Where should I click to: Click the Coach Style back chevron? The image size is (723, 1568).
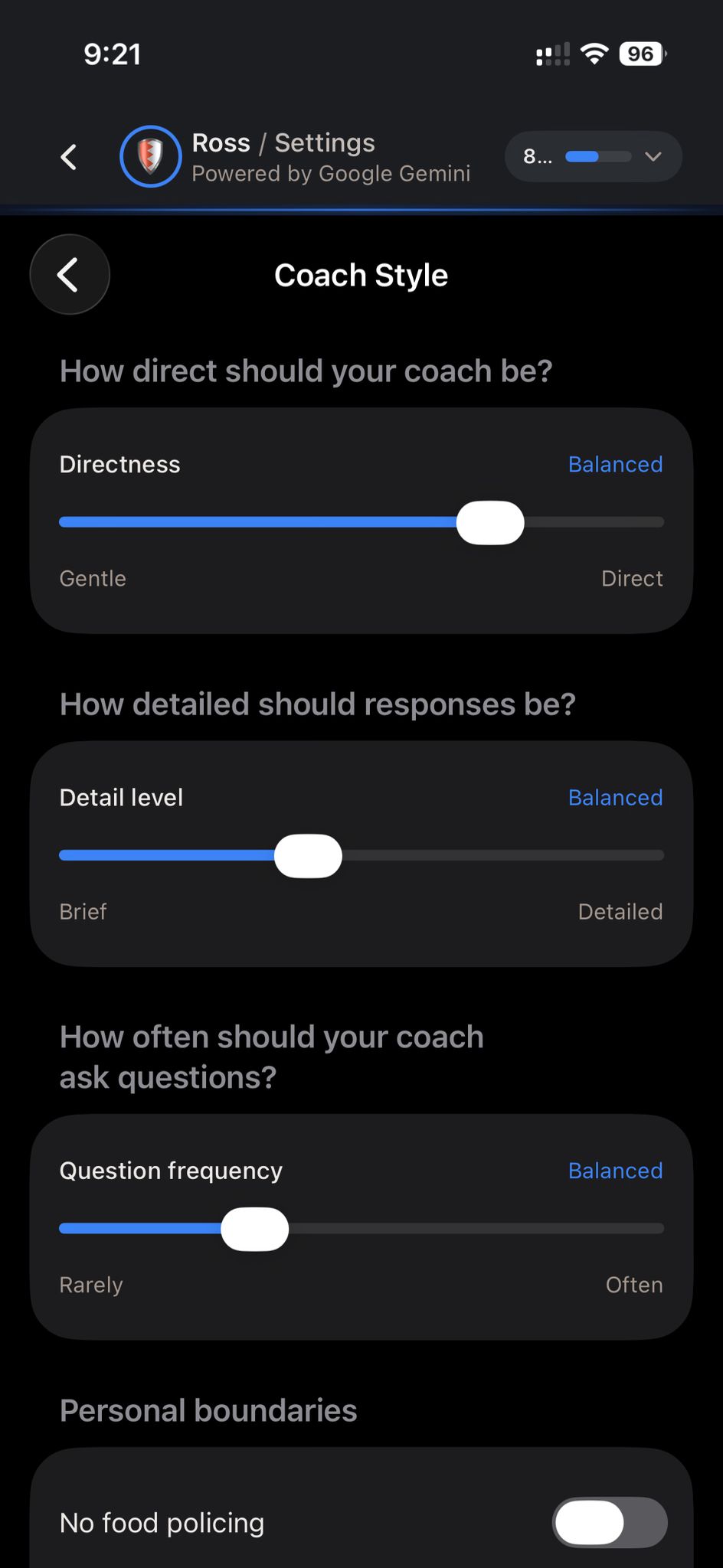69,275
